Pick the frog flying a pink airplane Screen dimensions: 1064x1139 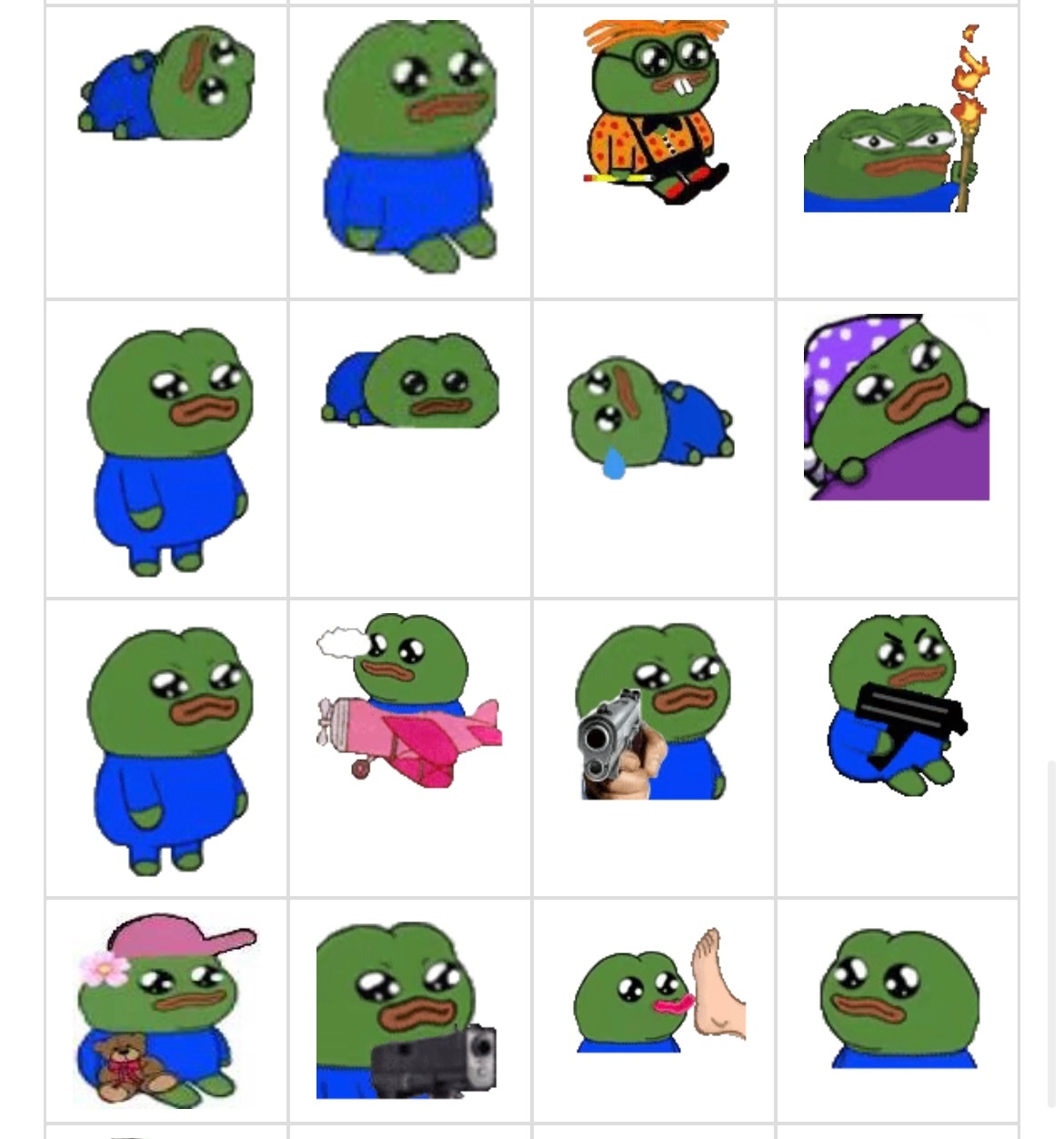(409, 699)
